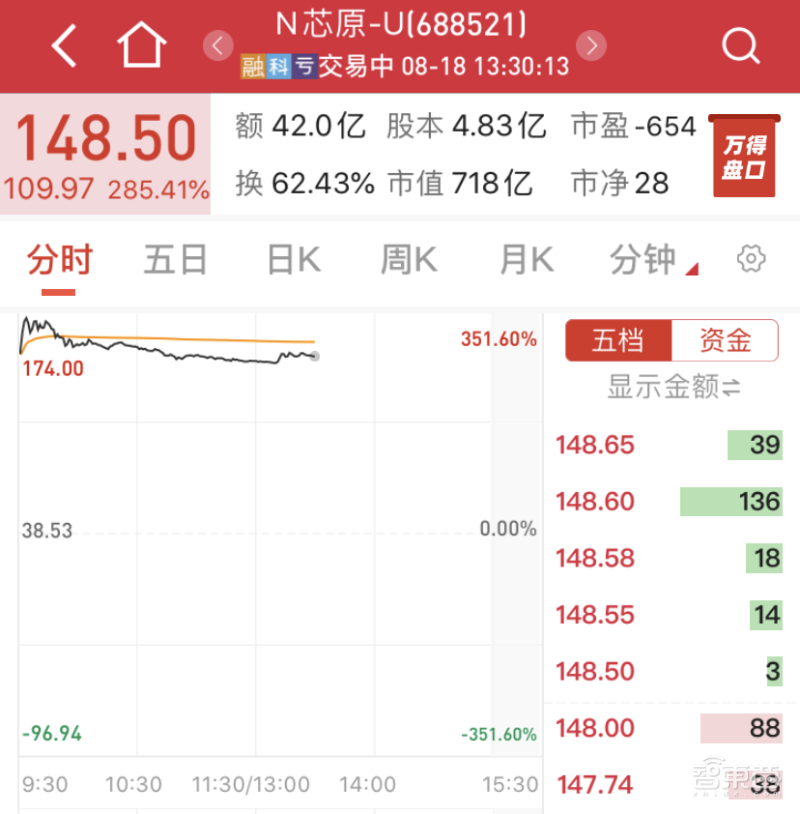Viewport: 800px width, 814px height.
Task: Click the 万得盘口 Wind panel badge
Action: 746,155
